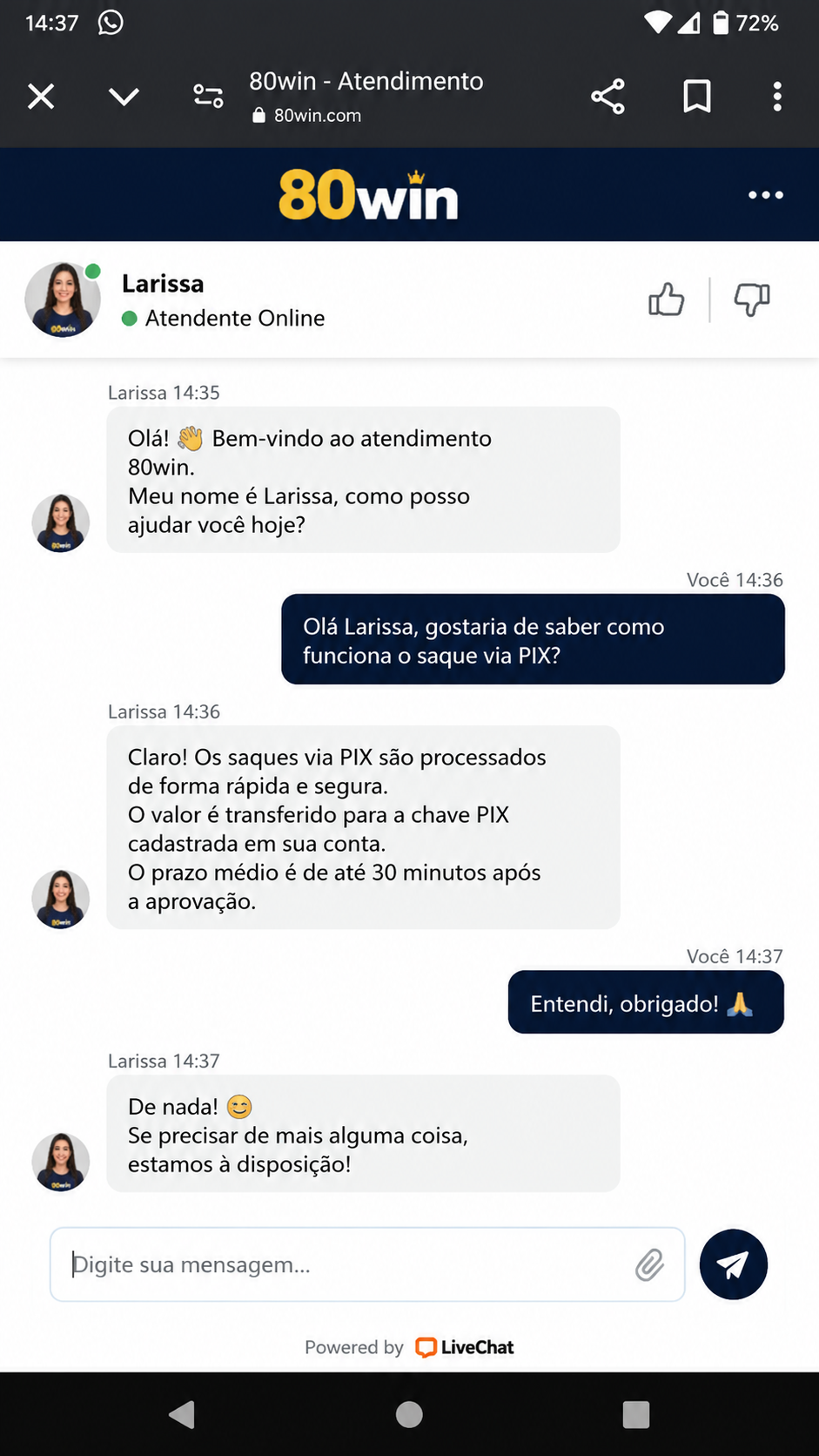Open the site settings icon beside the URL
The image size is (819, 1456).
click(x=208, y=97)
